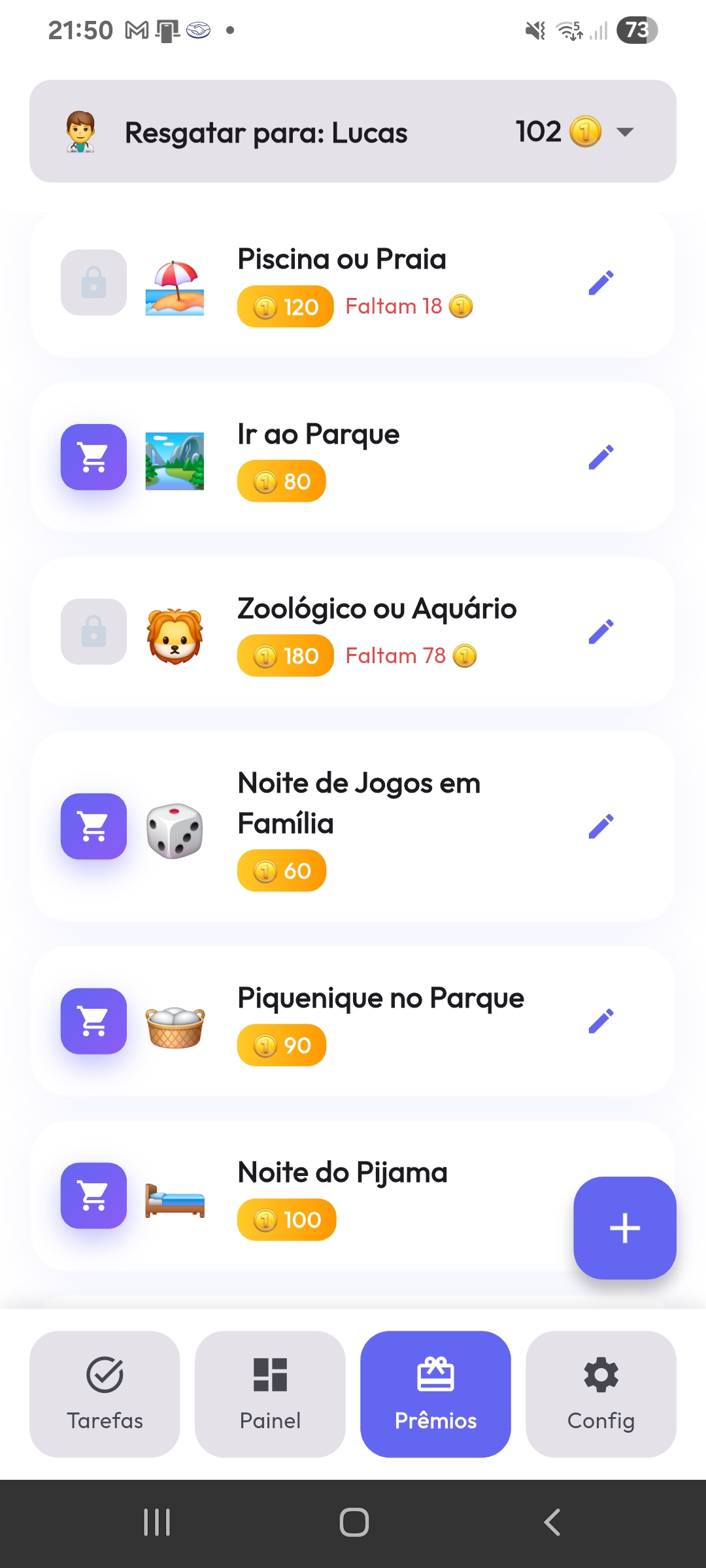Image resolution: width=706 pixels, height=1568 pixels.
Task: Edit Noite de Jogos em Família reward
Action: [601, 826]
